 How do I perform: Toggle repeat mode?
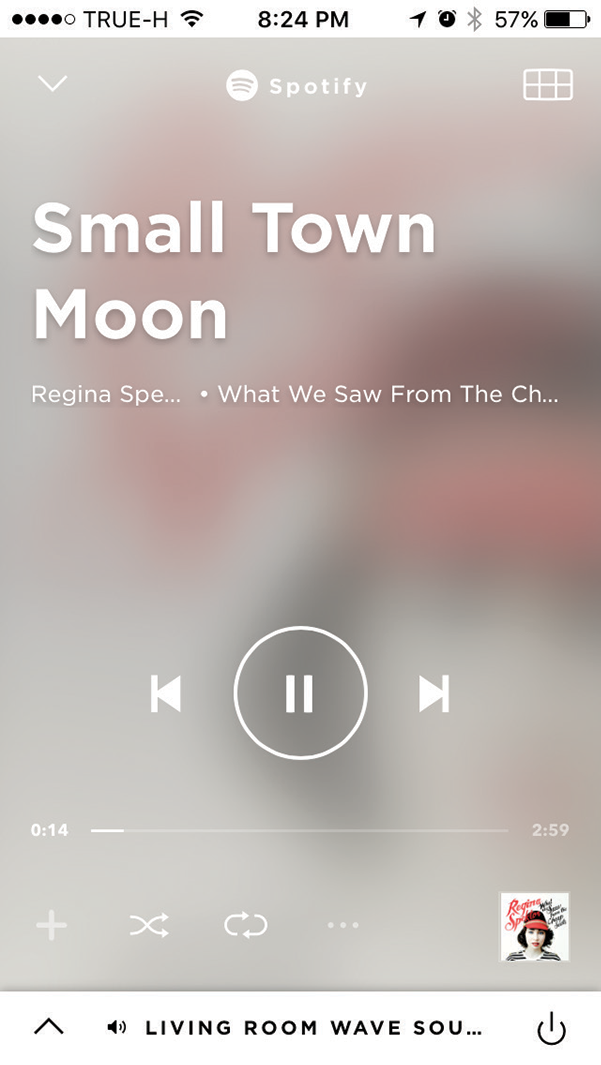tap(246, 926)
